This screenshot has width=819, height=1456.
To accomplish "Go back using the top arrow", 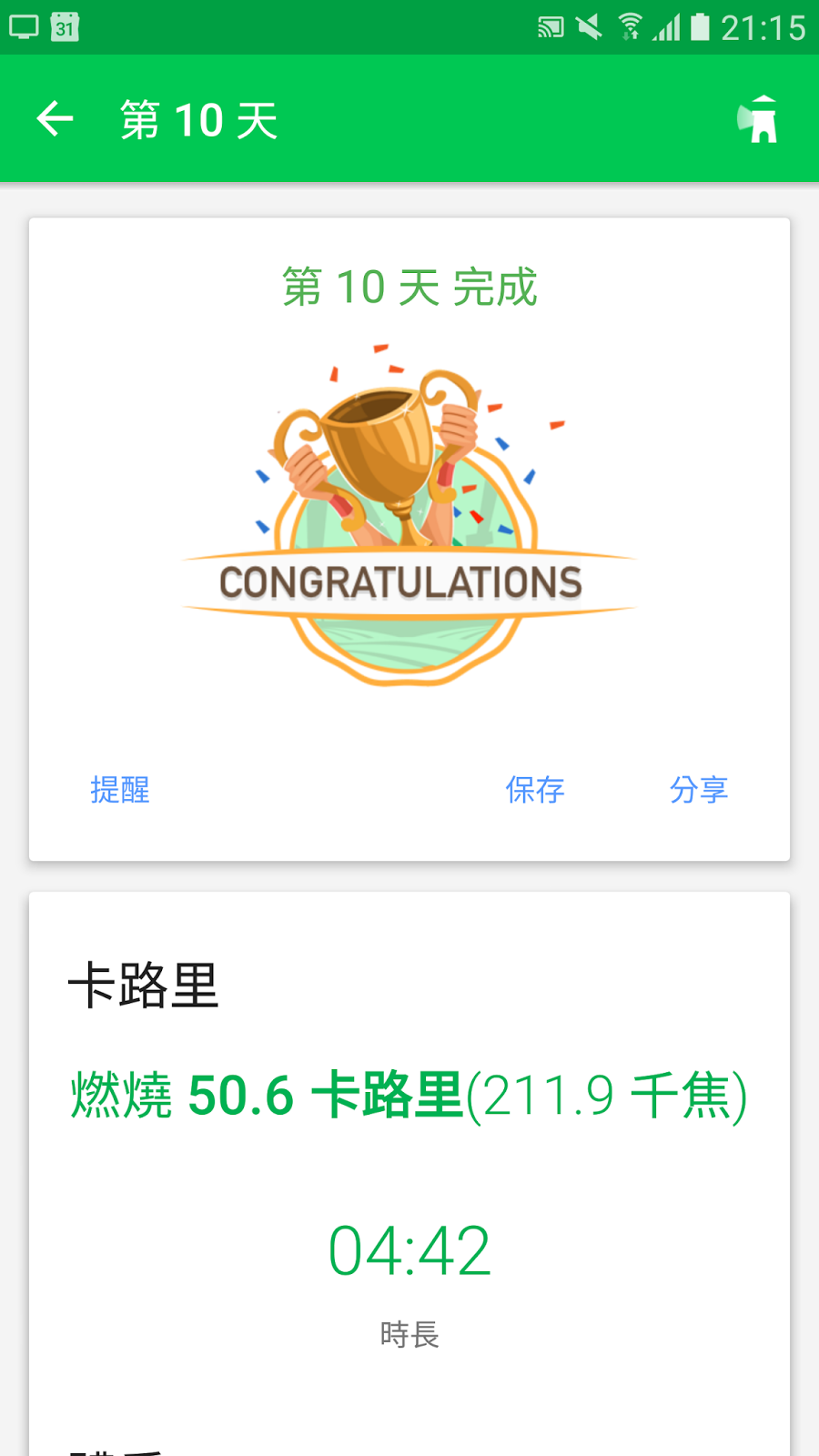I will (55, 119).
